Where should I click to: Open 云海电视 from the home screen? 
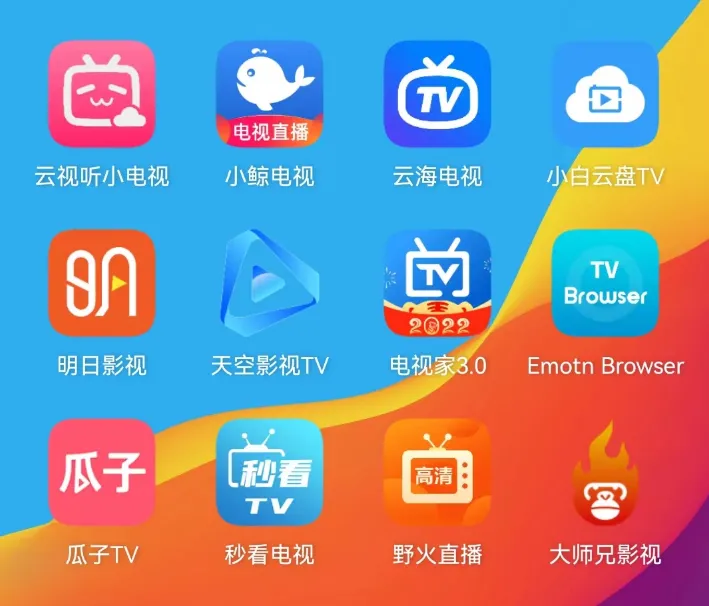pos(438,94)
